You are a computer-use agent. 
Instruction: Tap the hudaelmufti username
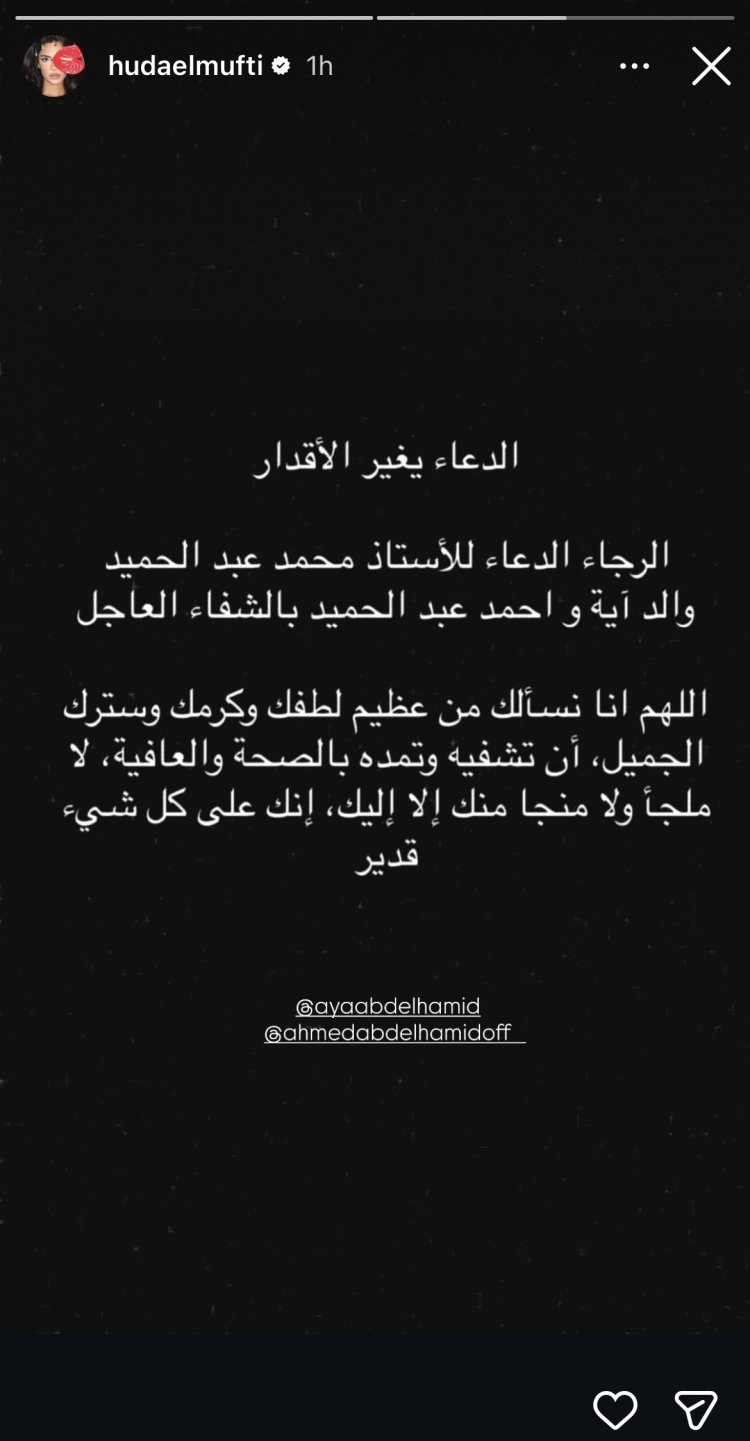click(185, 66)
